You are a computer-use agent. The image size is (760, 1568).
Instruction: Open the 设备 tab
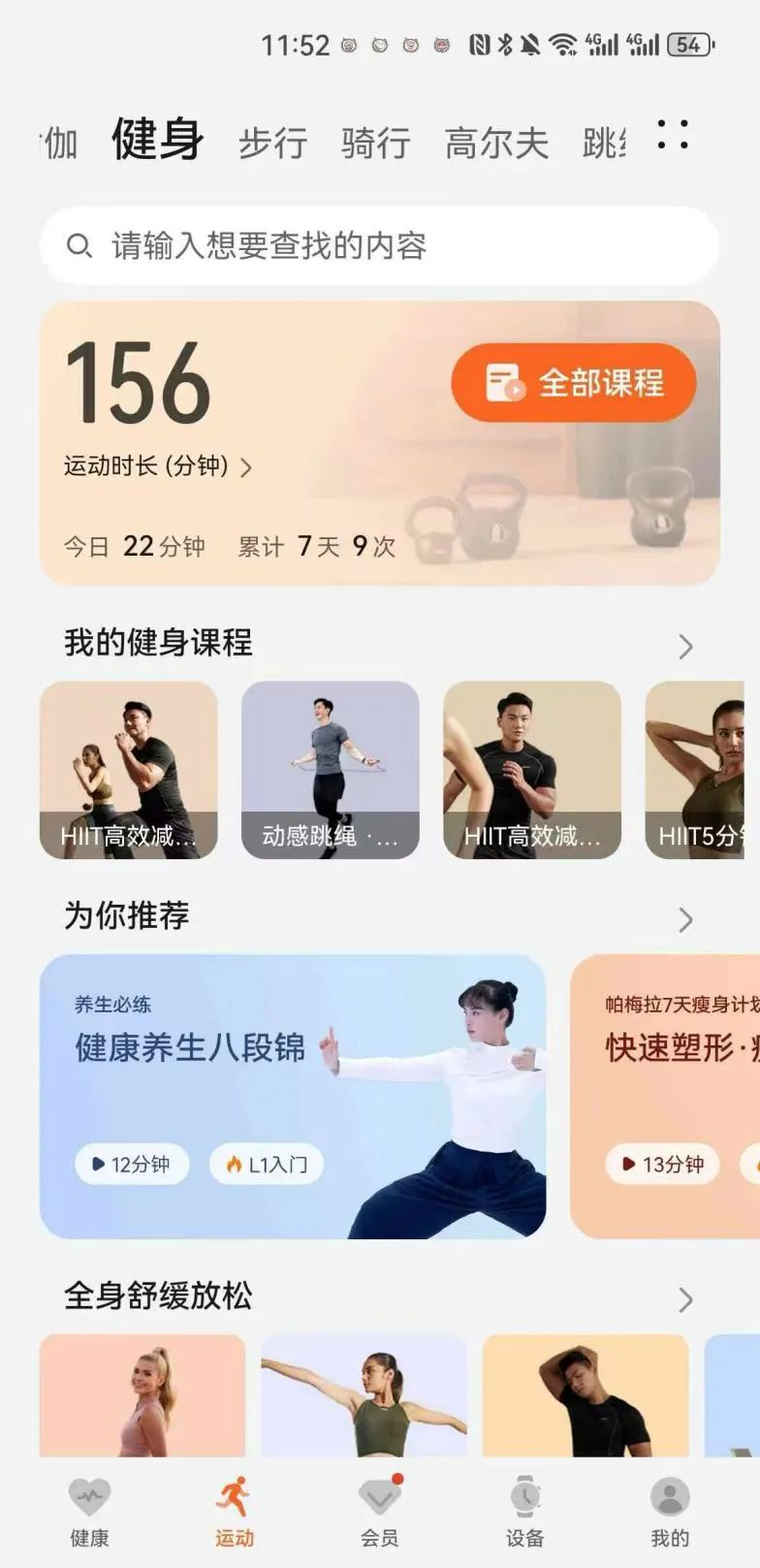[524, 1511]
